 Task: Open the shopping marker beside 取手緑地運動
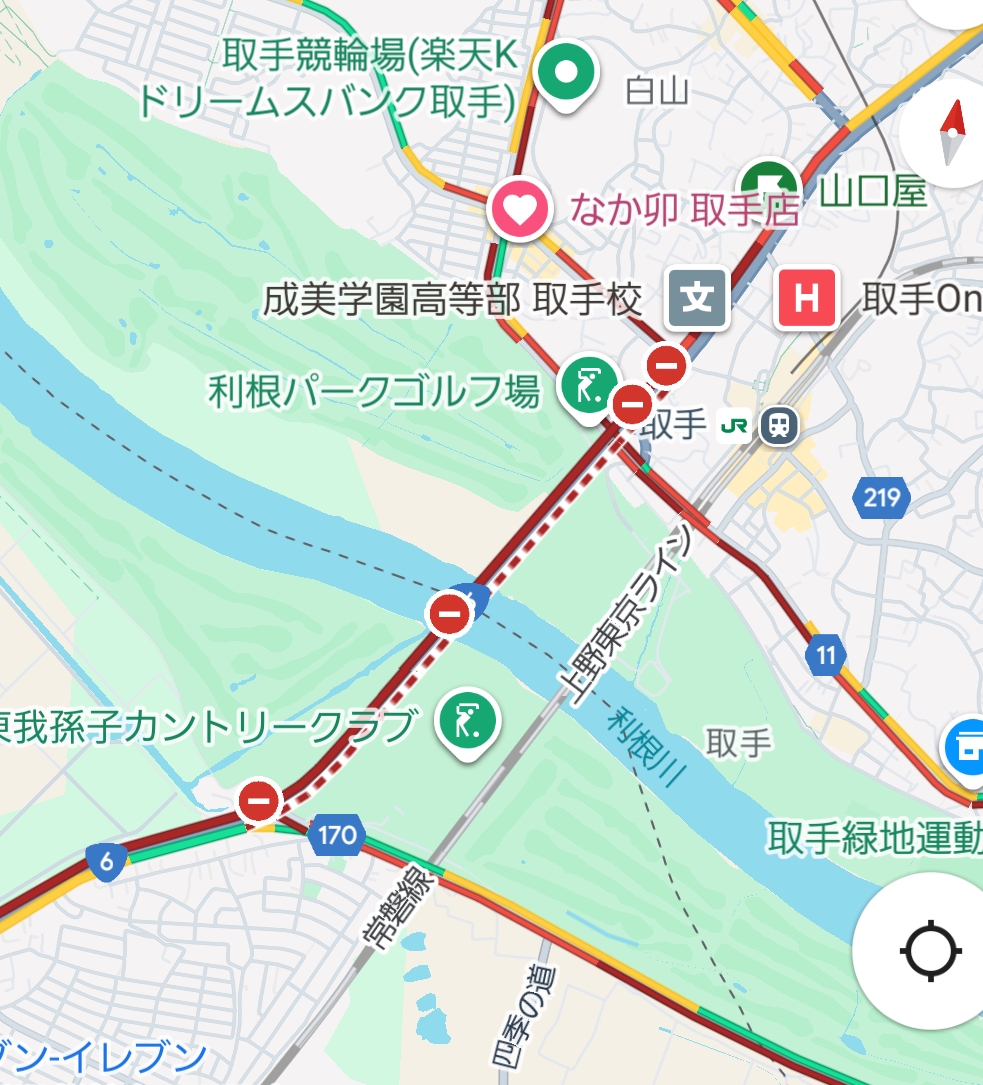(x=966, y=746)
